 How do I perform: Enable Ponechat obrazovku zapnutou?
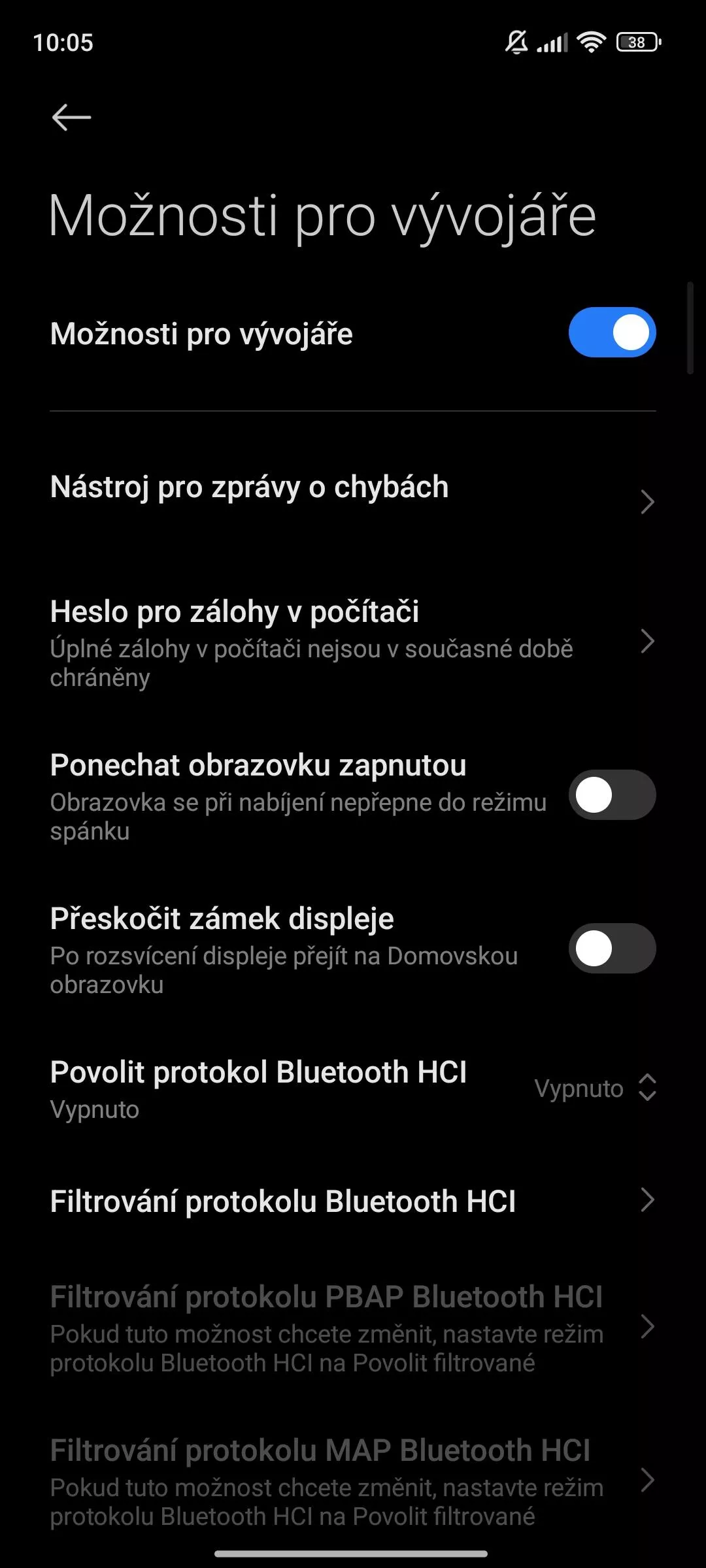(612, 795)
